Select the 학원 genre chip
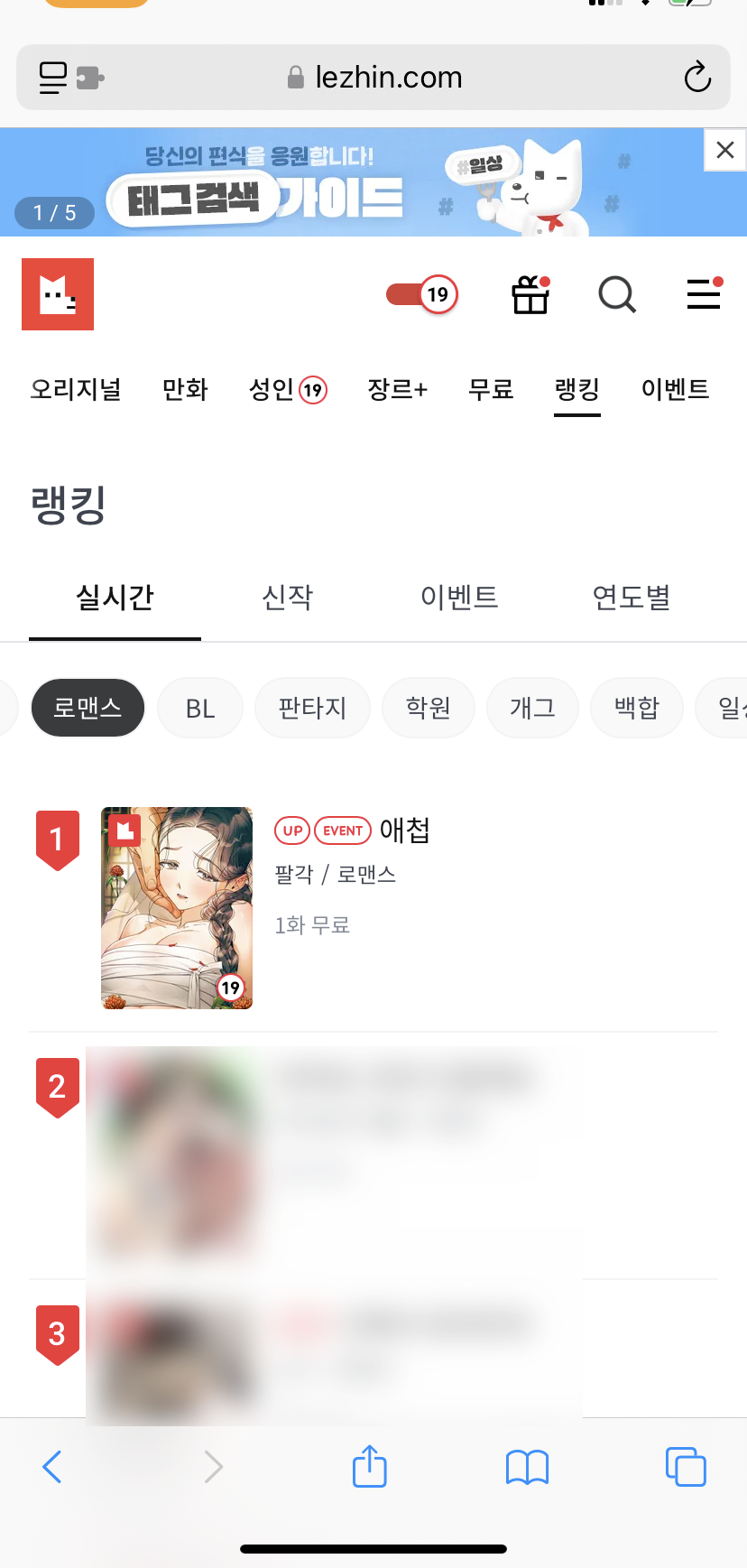The height and width of the screenshot is (1568, 747). (428, 709)
